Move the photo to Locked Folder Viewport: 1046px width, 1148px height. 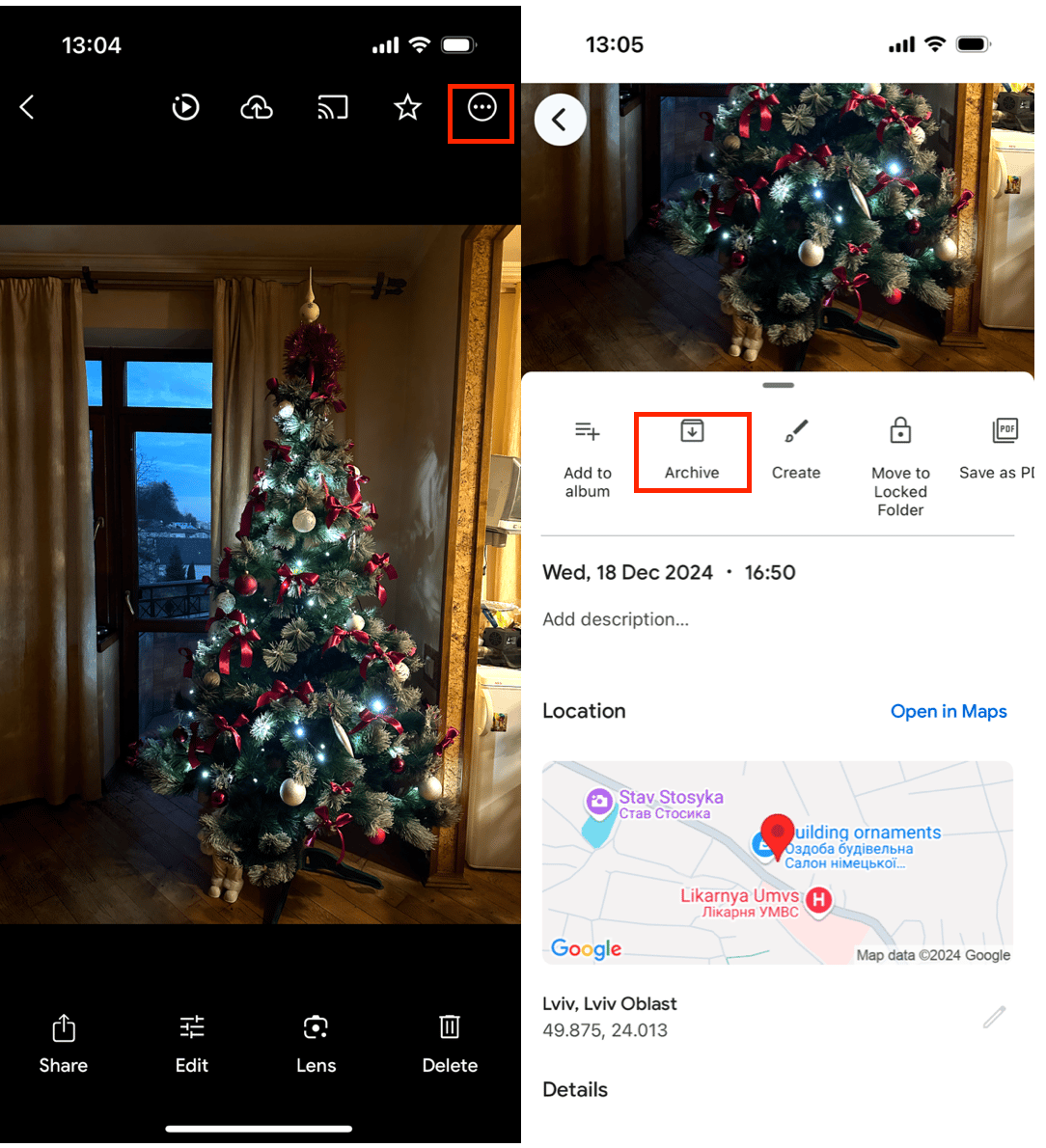[900, 467]
